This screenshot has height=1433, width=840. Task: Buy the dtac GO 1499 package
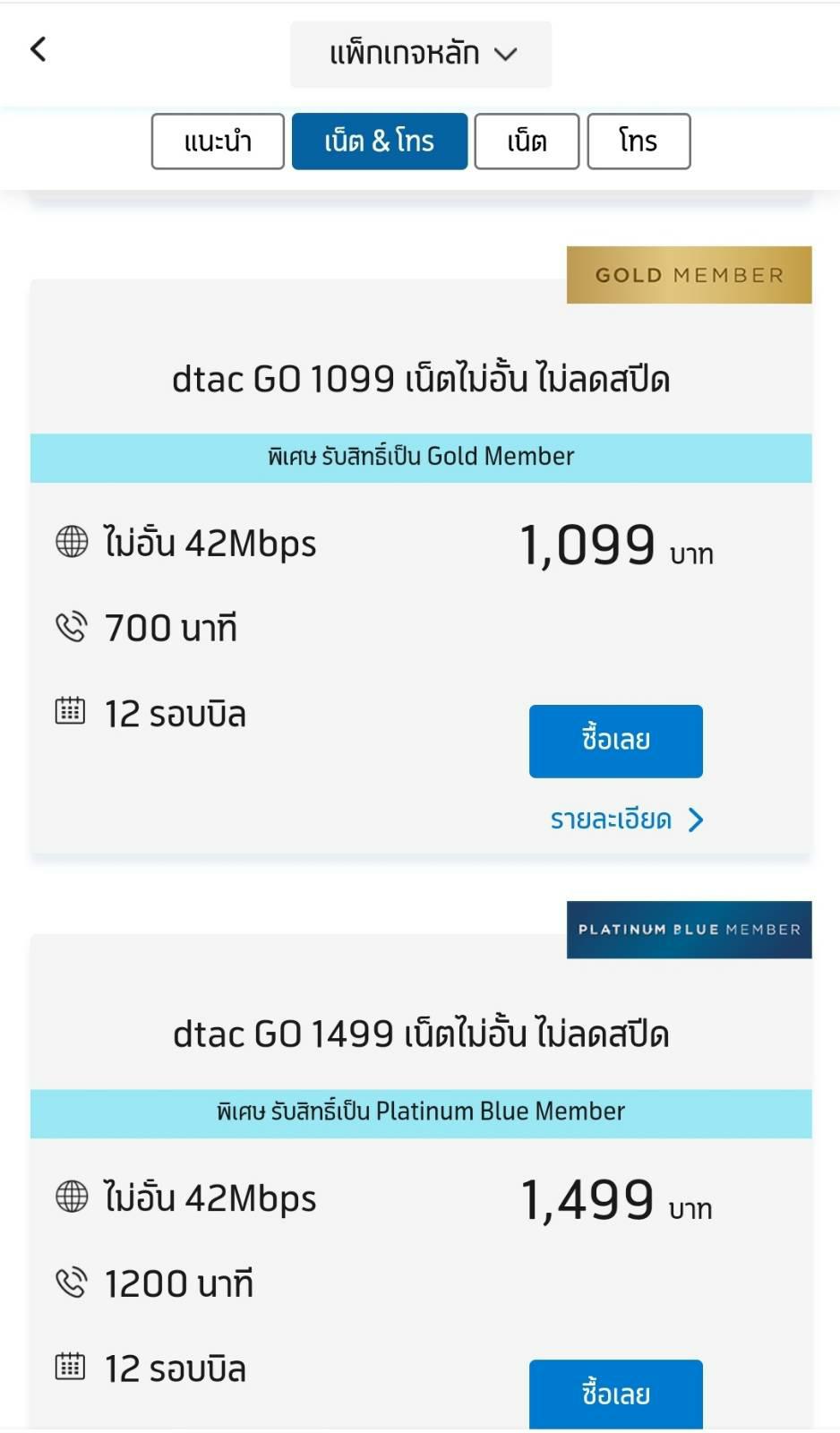click(615, 1393)
